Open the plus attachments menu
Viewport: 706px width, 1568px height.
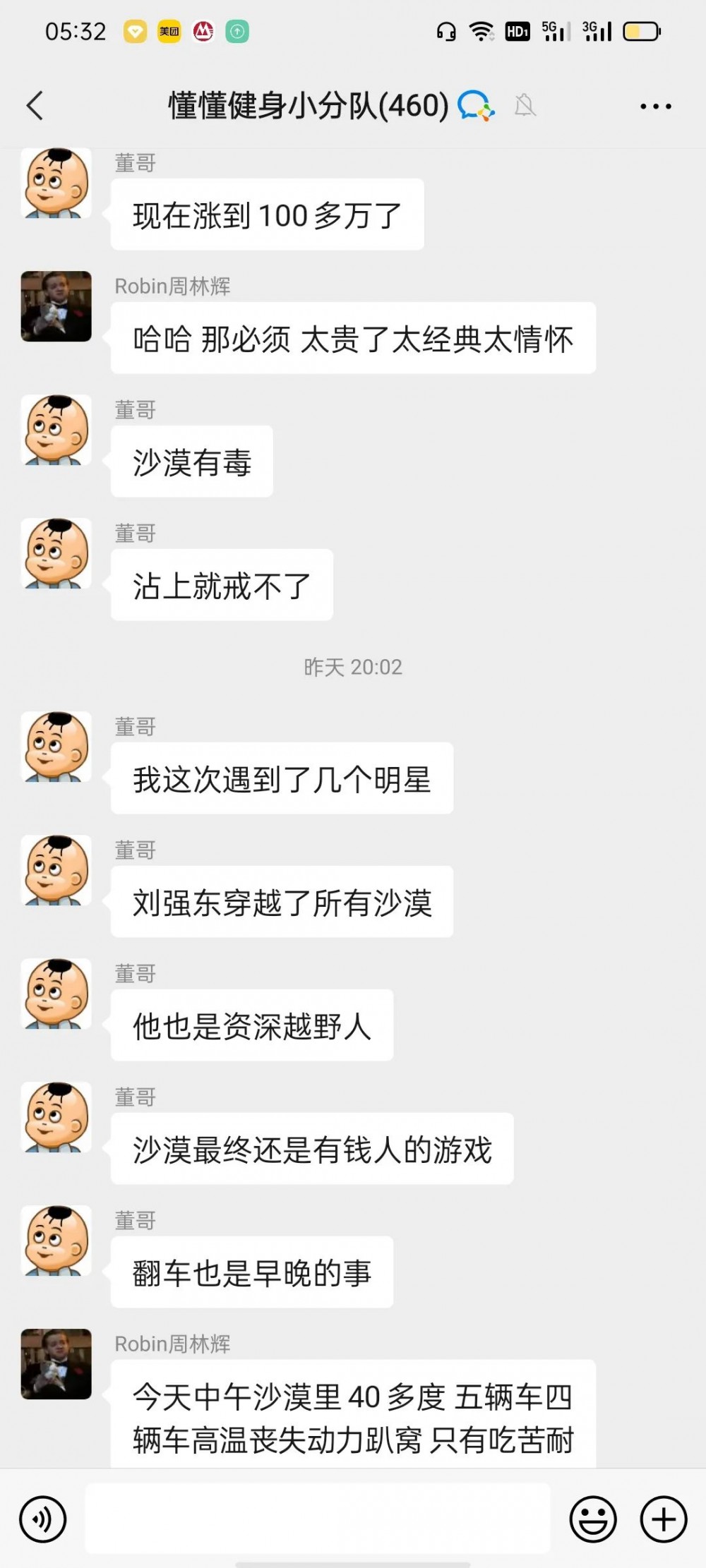coord(663,1519)
